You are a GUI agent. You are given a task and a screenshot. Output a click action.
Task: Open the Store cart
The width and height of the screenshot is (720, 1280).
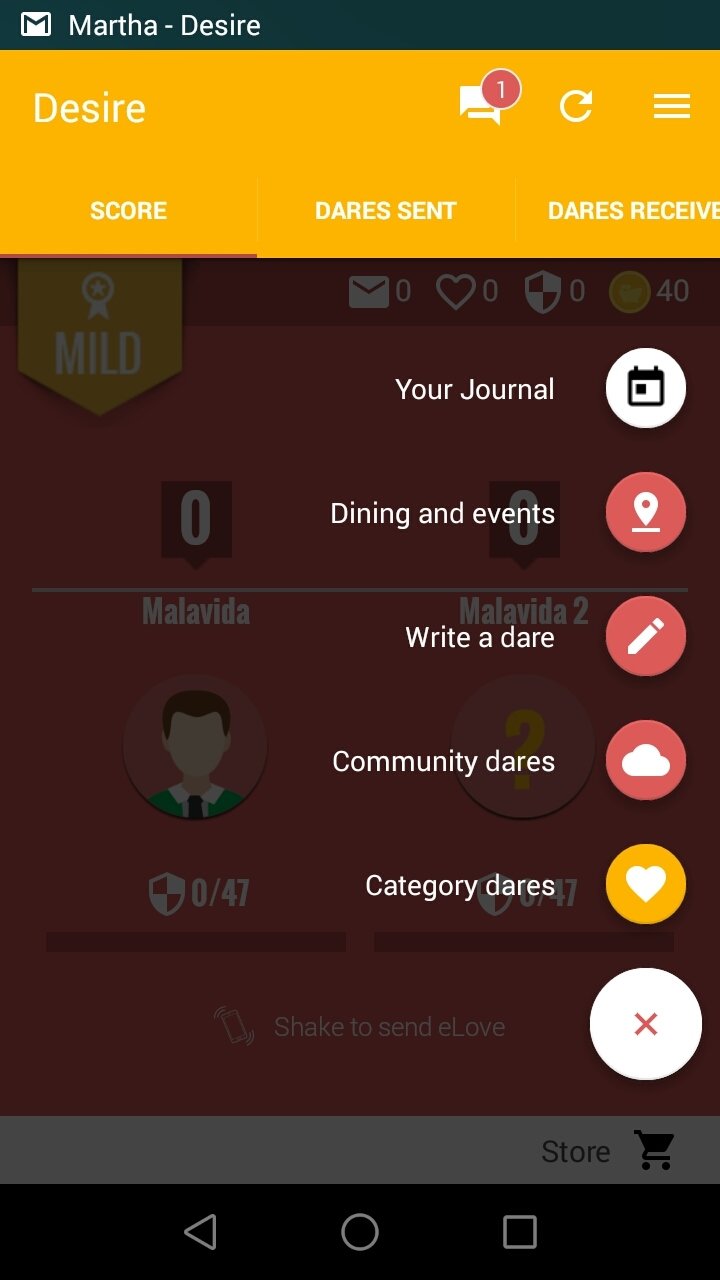(654, 1151)
